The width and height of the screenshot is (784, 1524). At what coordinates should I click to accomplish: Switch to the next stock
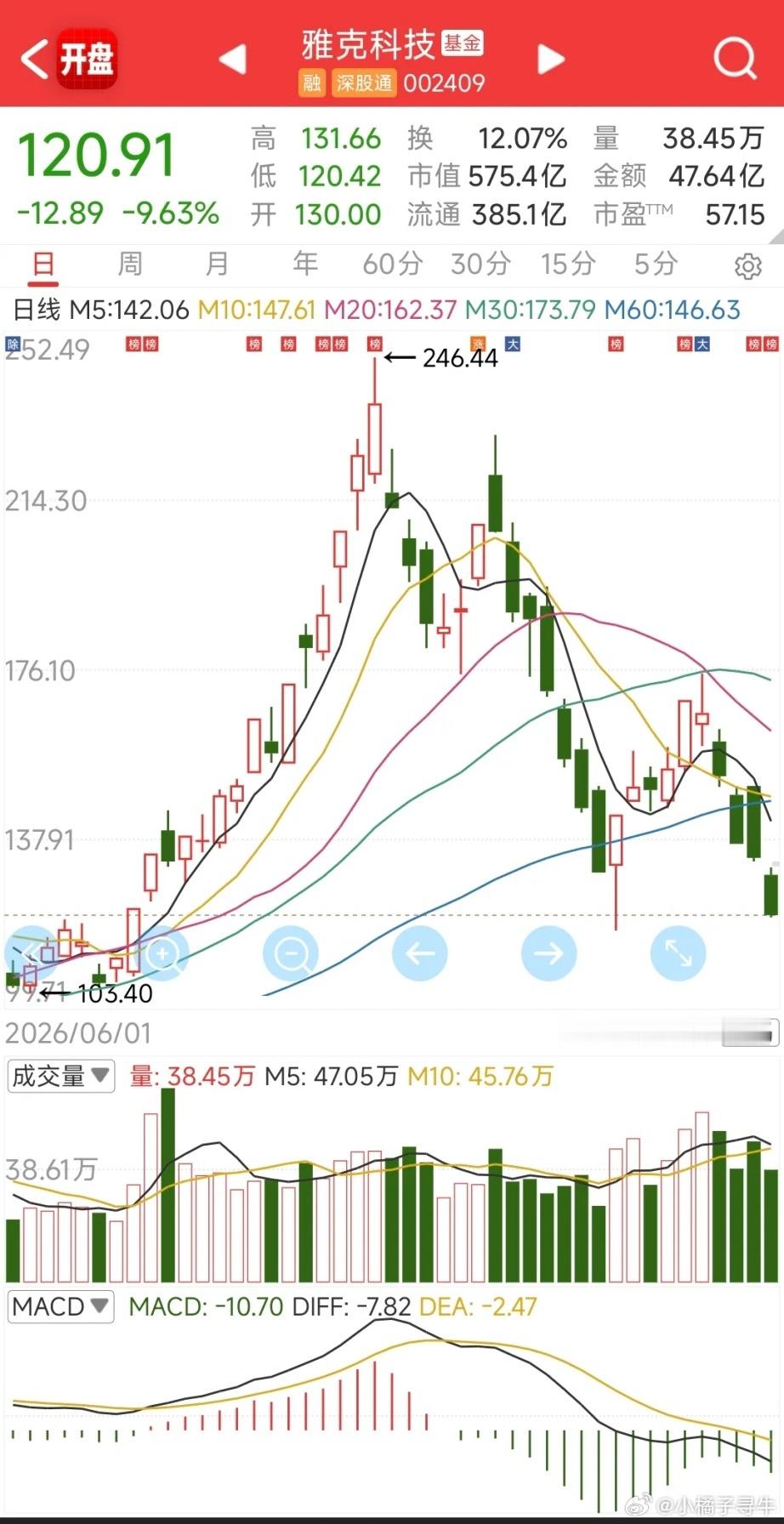click(551, 60)
